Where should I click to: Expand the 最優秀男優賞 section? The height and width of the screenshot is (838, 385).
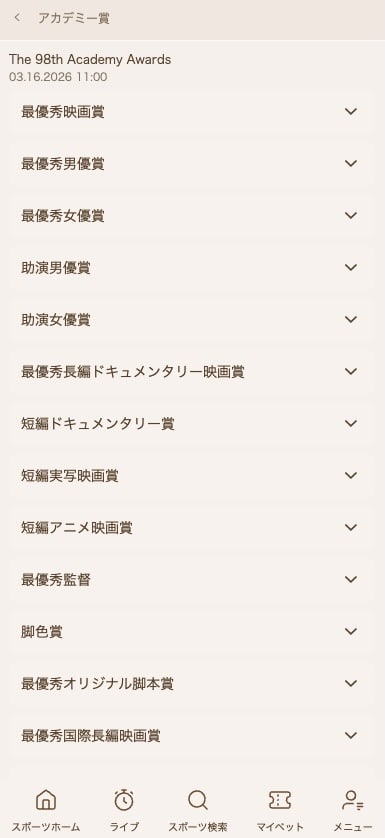pos(190,164)
